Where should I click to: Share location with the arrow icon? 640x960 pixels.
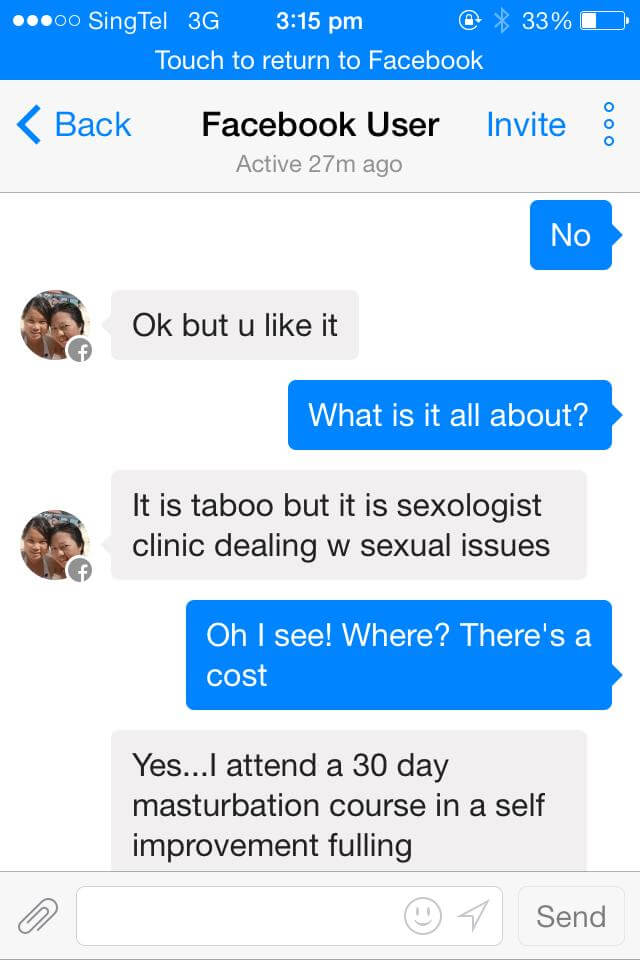pos(472,915)
